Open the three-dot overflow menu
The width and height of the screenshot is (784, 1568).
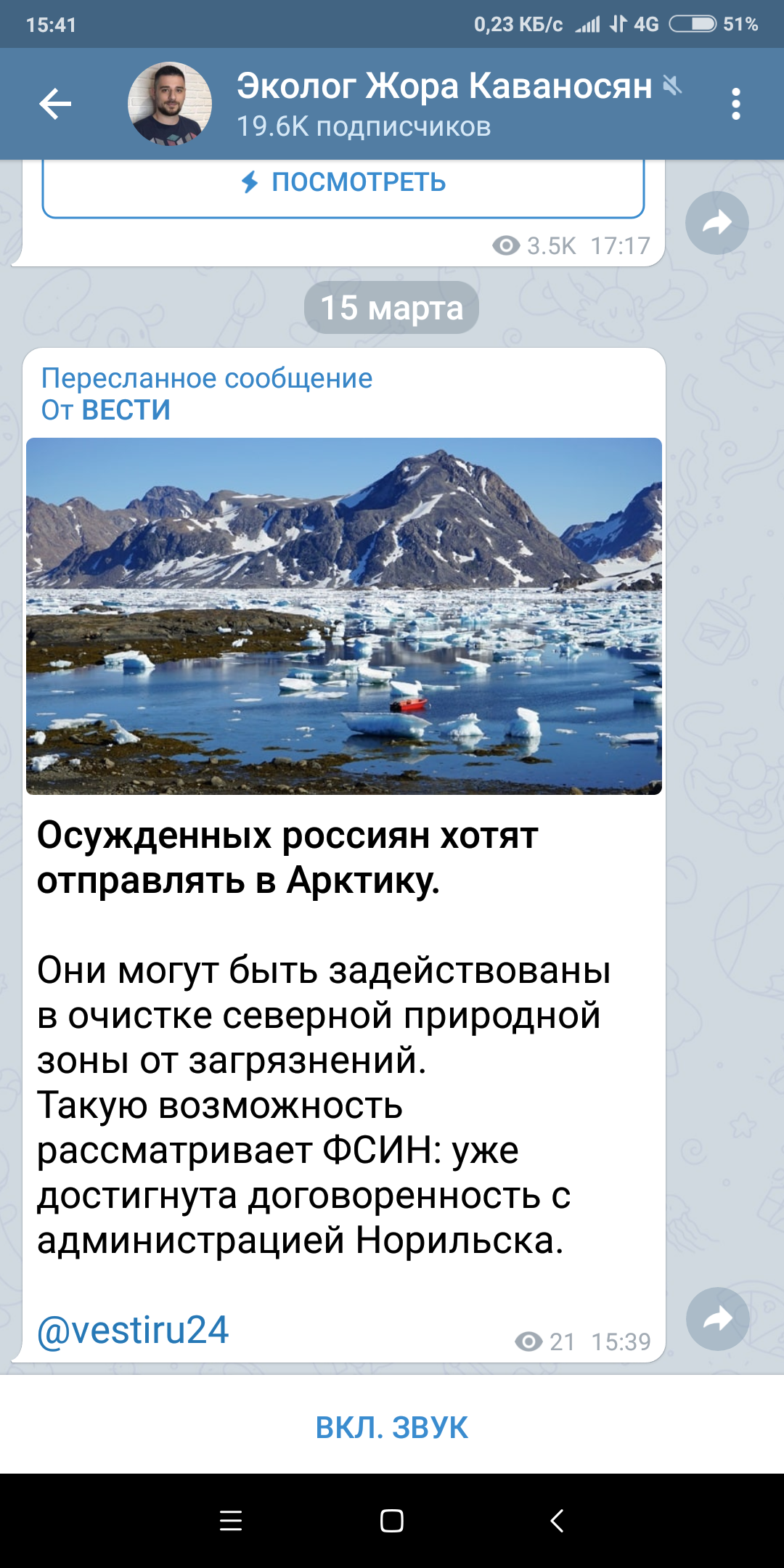pos(735,104)
